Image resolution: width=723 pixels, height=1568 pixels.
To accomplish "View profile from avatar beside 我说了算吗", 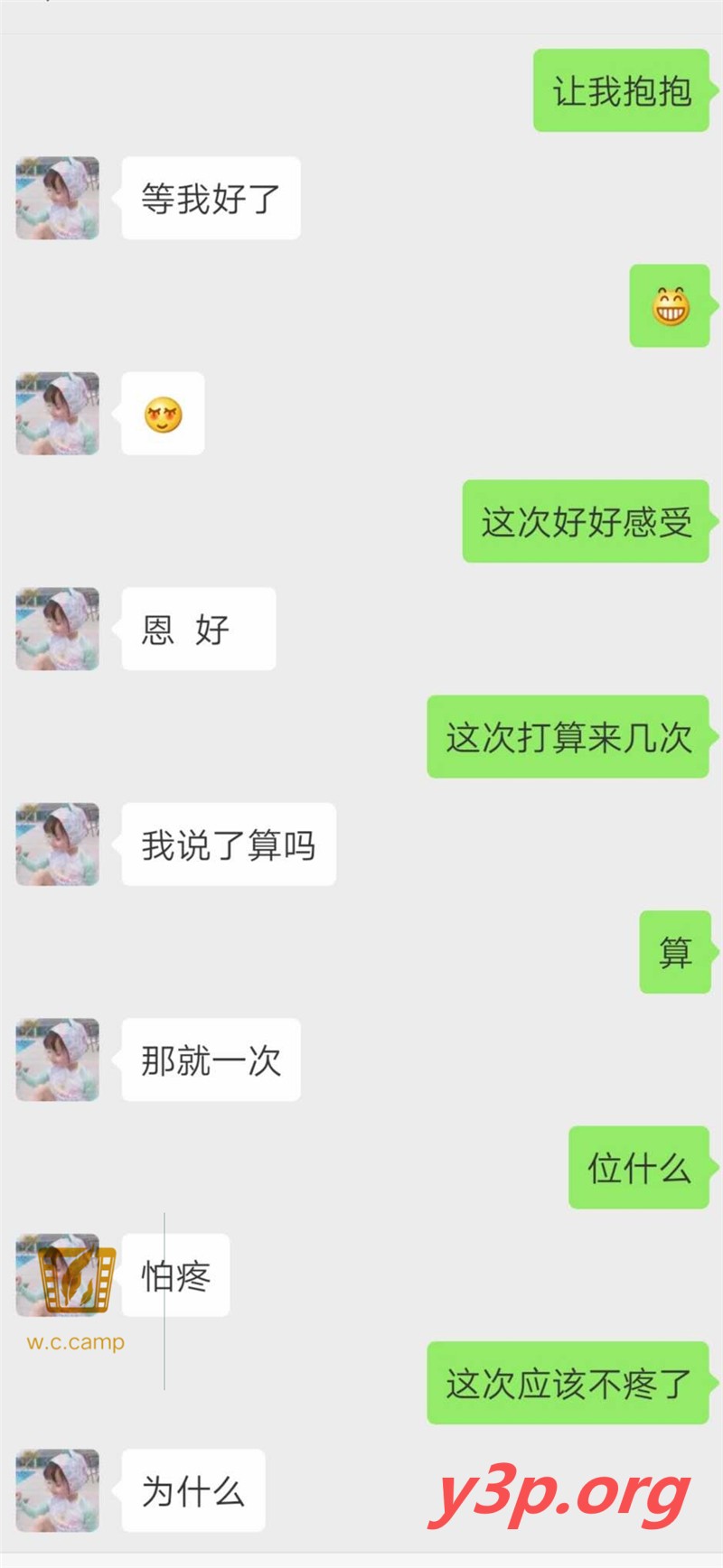I will pyautogui.click(x=57, y=845).
